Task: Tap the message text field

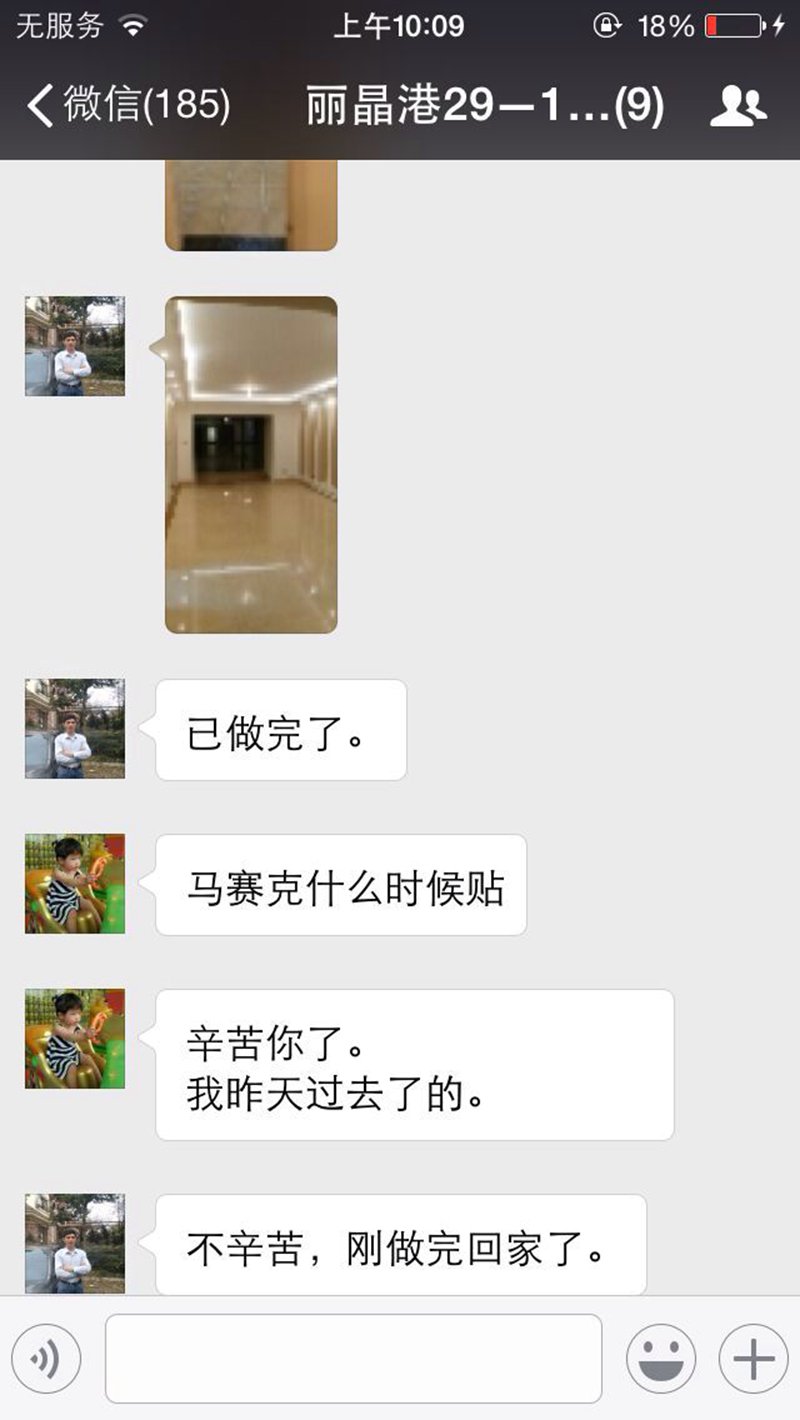Action: [353, 1358]
